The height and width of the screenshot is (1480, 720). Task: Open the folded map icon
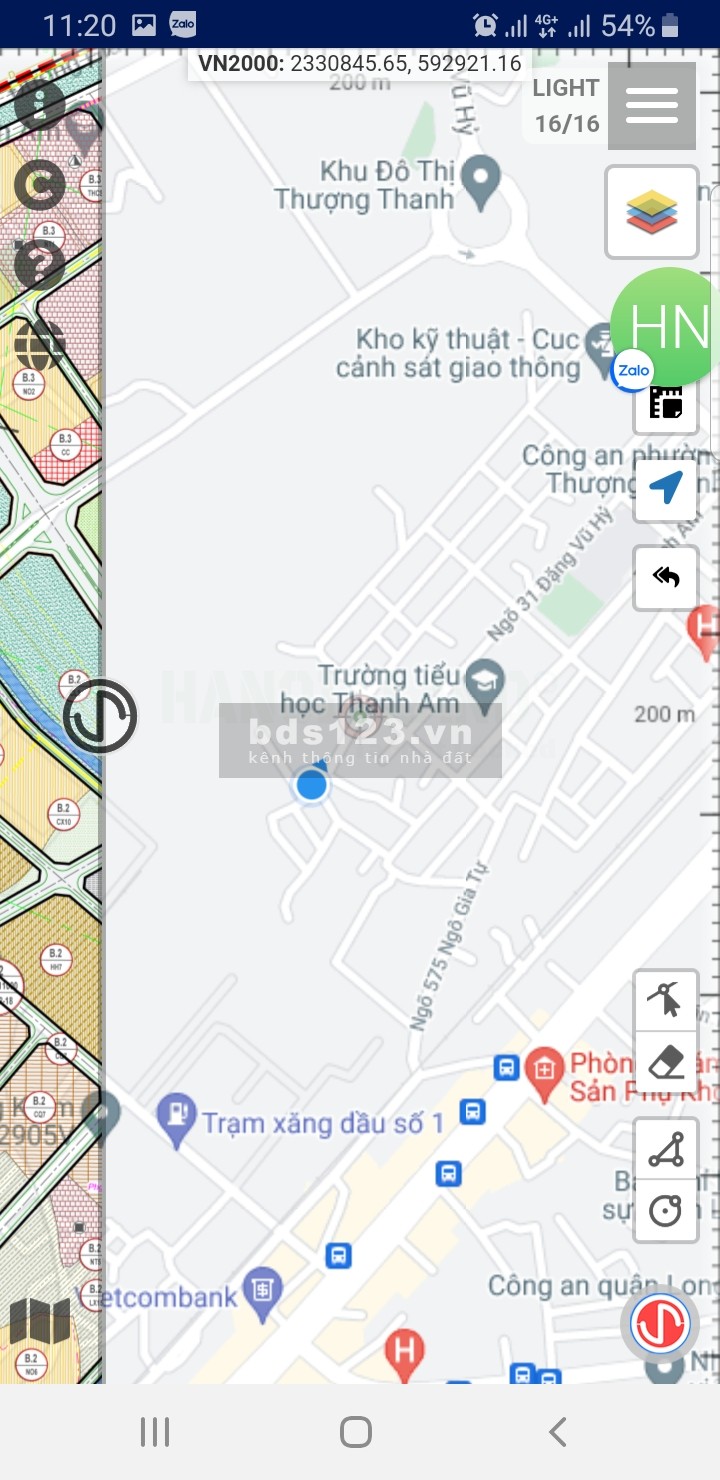pyautogui.click(x=40, y=1321)
